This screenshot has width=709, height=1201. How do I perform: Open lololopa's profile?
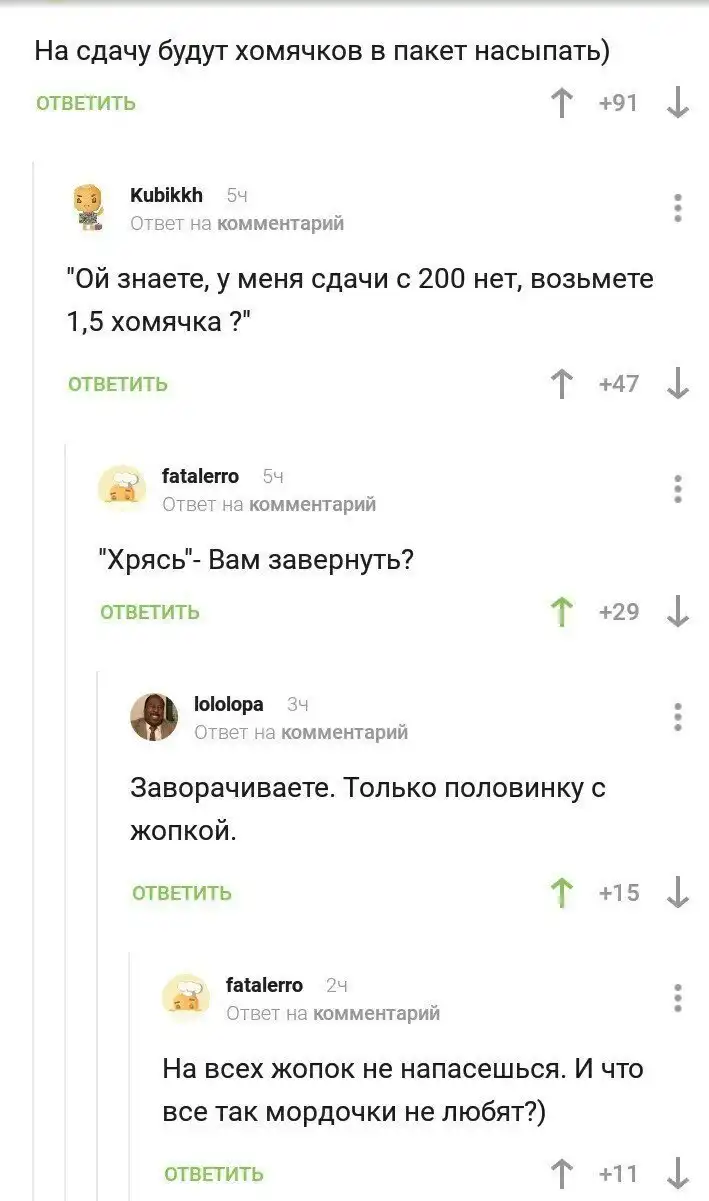228,704
